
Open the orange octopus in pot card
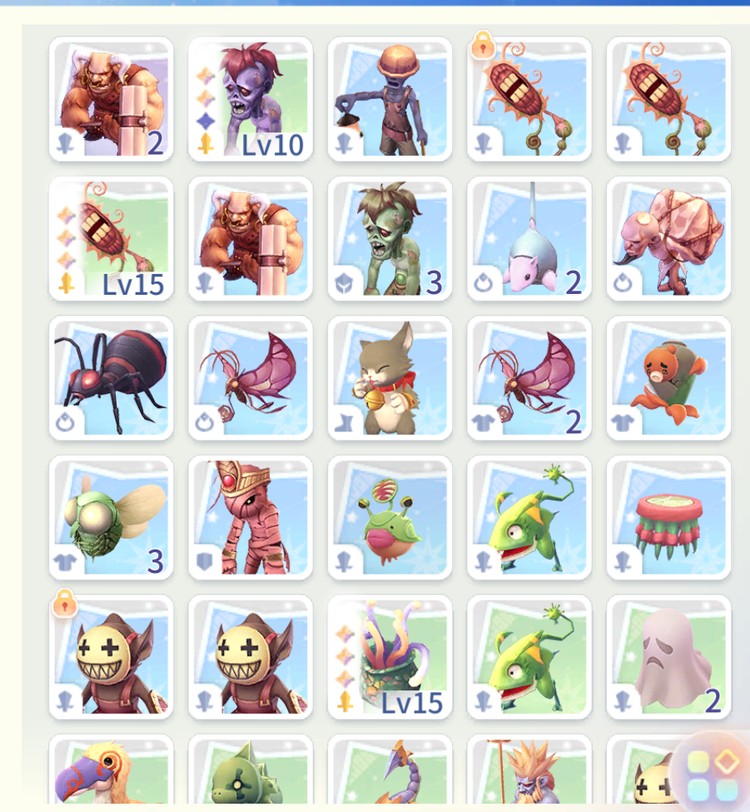click(668, 378)
